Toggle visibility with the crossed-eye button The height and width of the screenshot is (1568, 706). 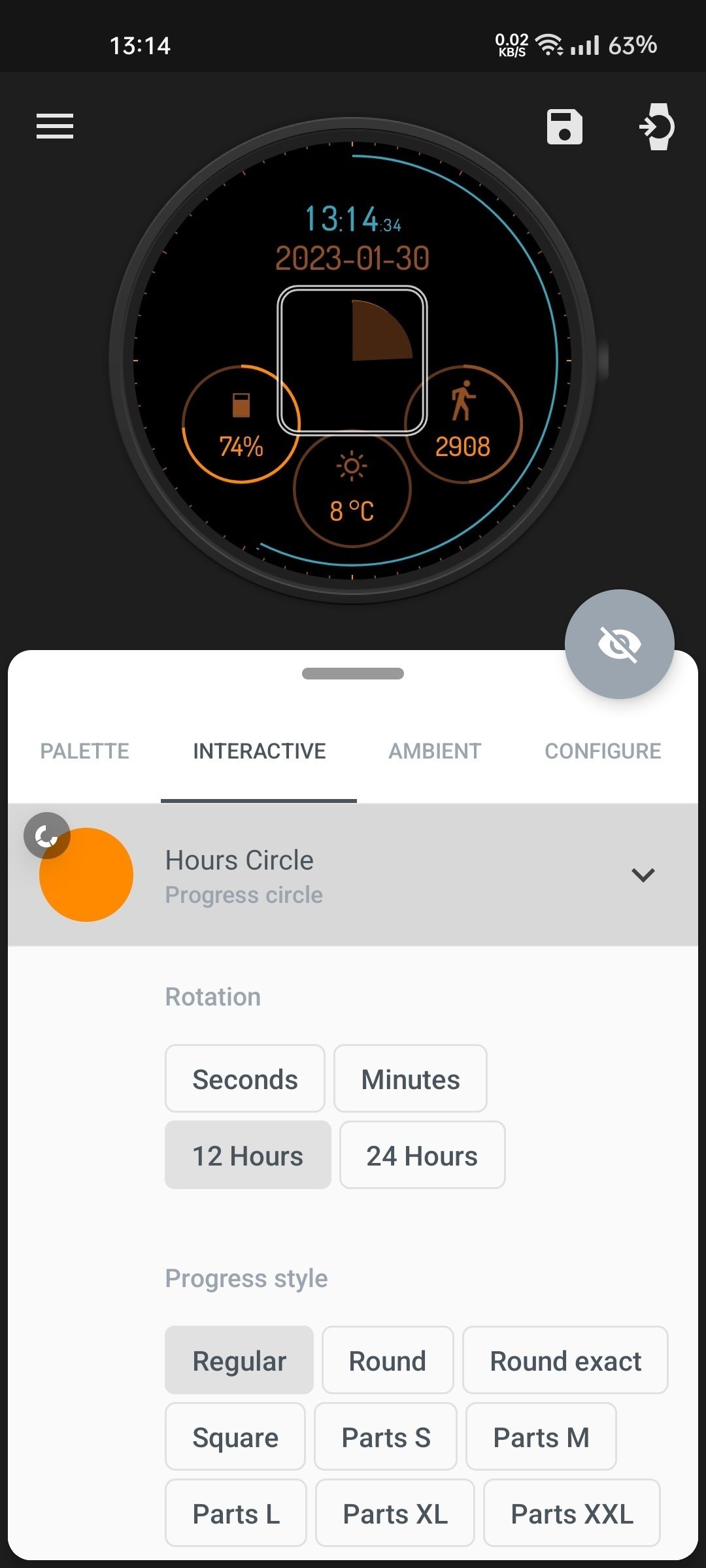pos(619,644)
